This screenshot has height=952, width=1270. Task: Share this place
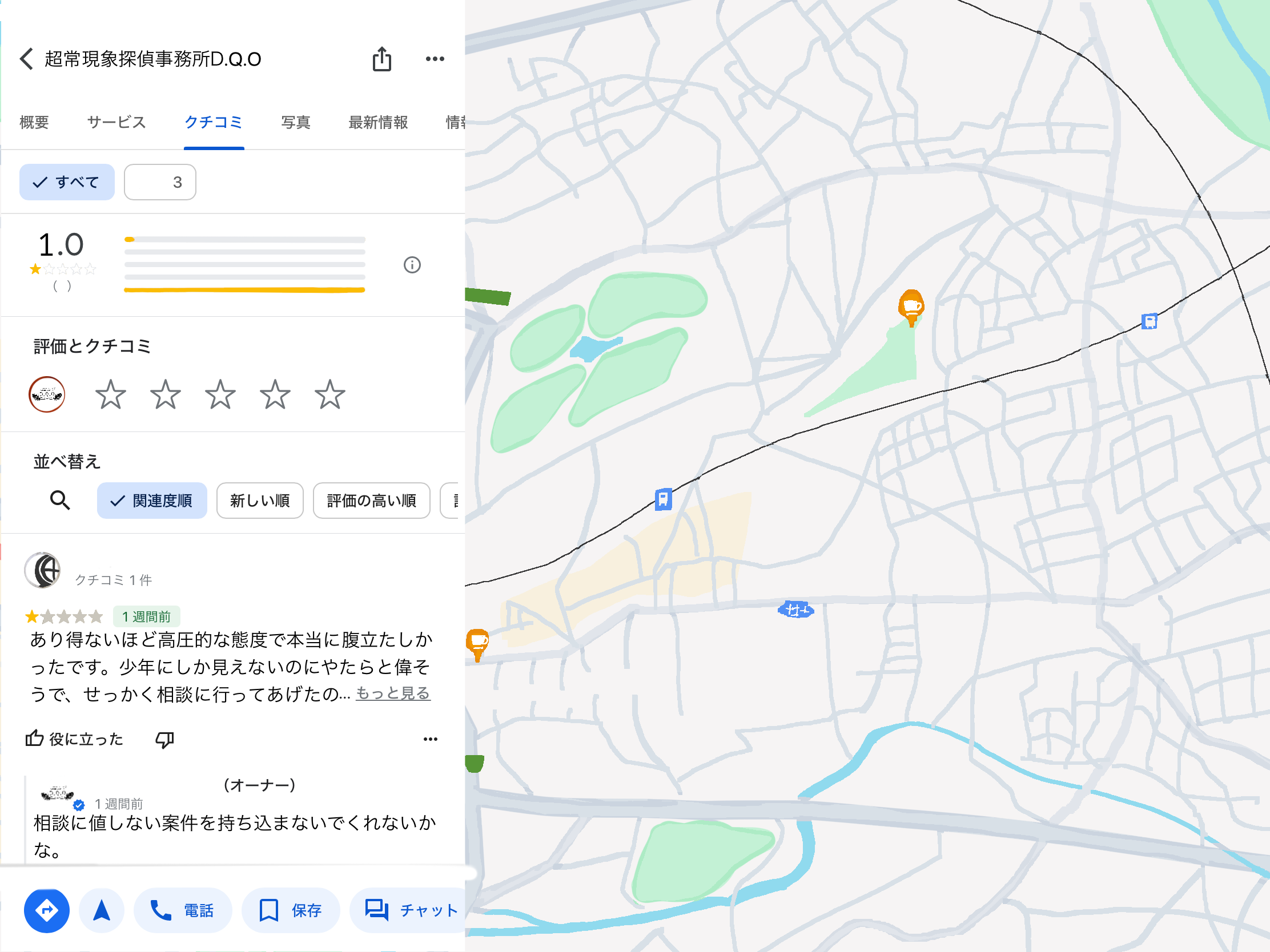pos(381,59)
